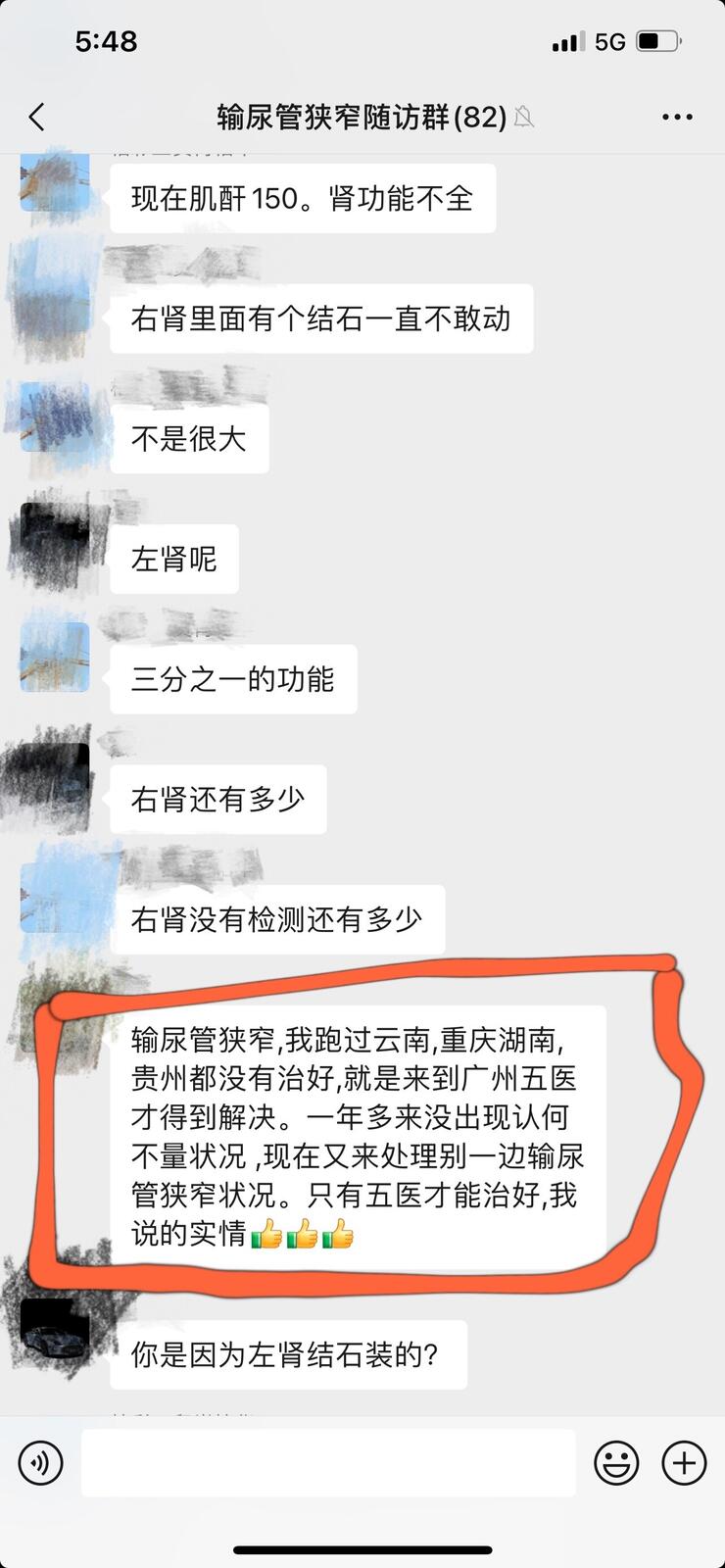The height and width of the screenshot is (1568, 725).
Task: Open the group chat overflow menu
Action: pyautogui.click(x=677, y=118)
